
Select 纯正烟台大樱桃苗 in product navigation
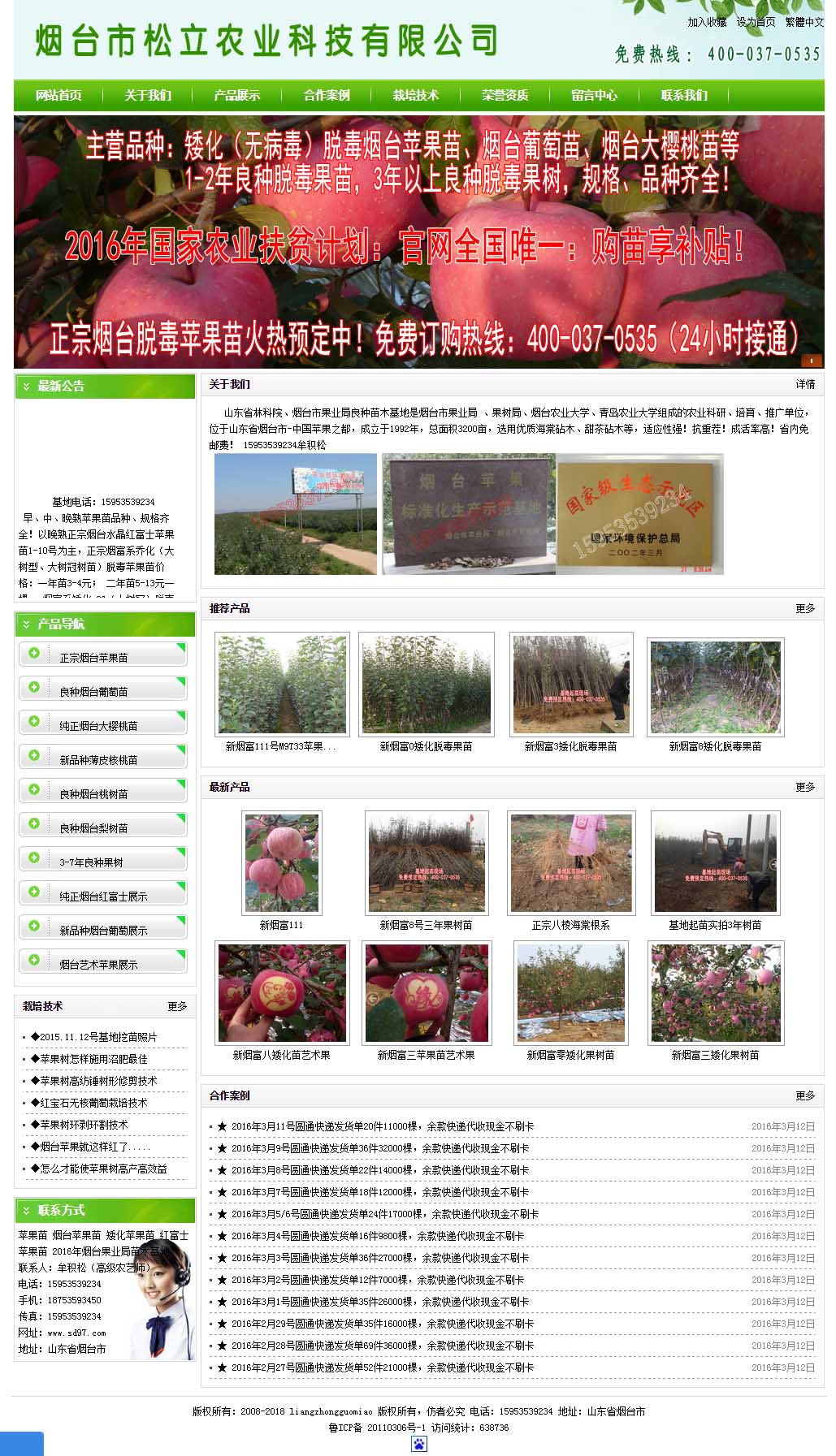[x=98, y=726]
